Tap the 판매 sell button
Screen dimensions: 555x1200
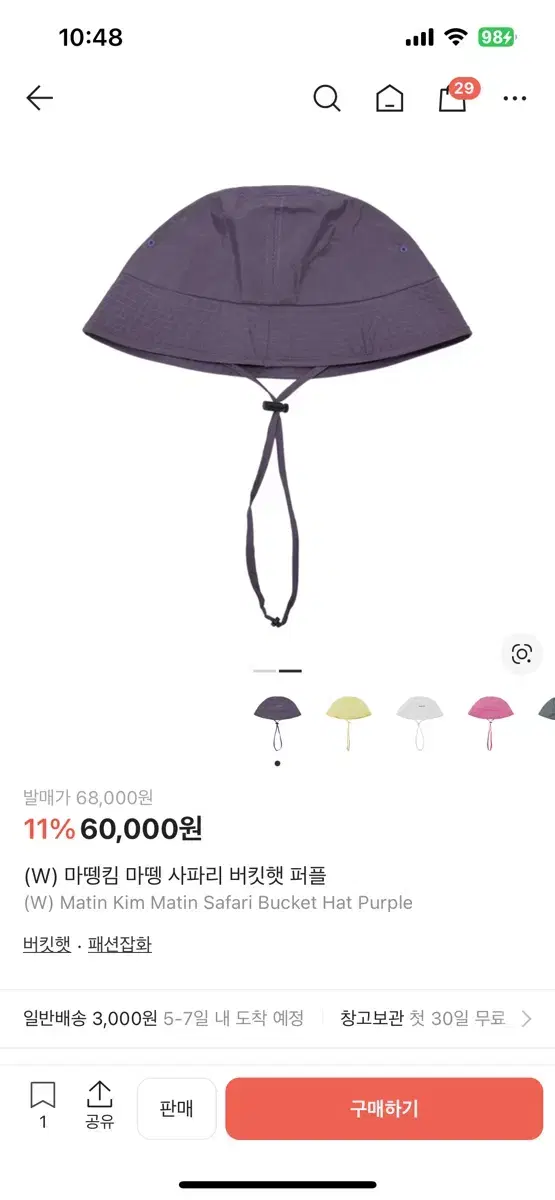coord(176,1108)
